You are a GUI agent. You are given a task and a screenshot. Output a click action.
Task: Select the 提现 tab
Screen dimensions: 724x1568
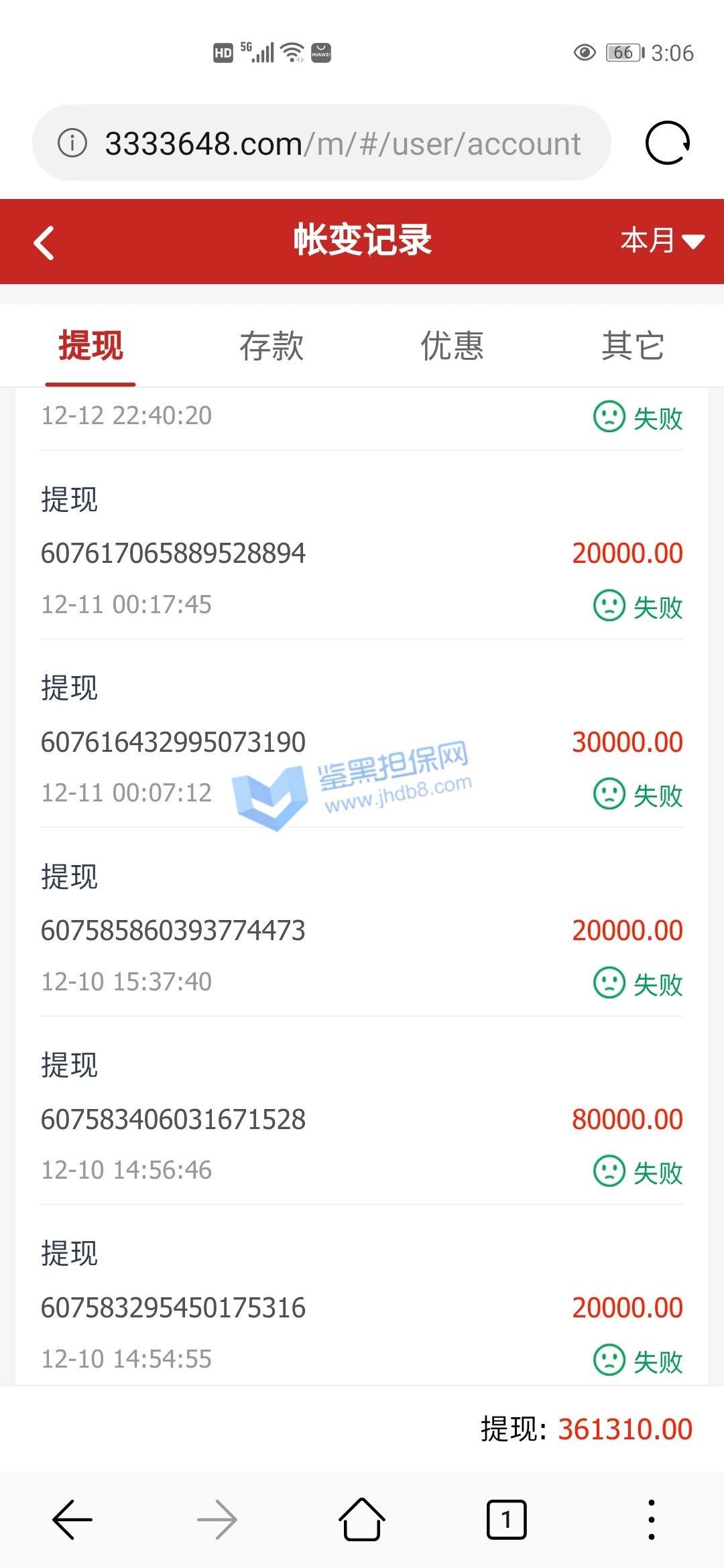pyautogui.click(x=90, y=346)
